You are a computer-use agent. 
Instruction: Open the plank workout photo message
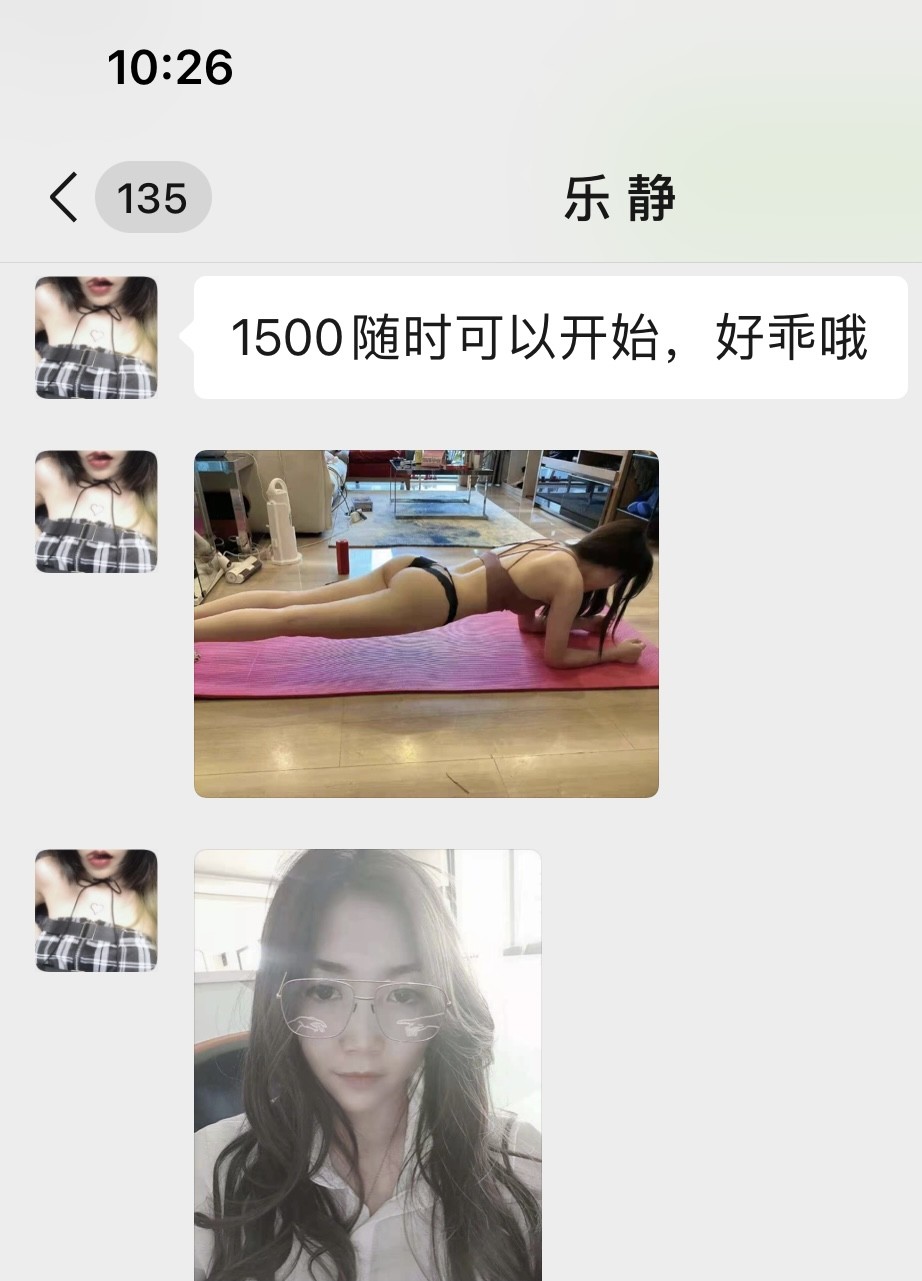point(426,623)
